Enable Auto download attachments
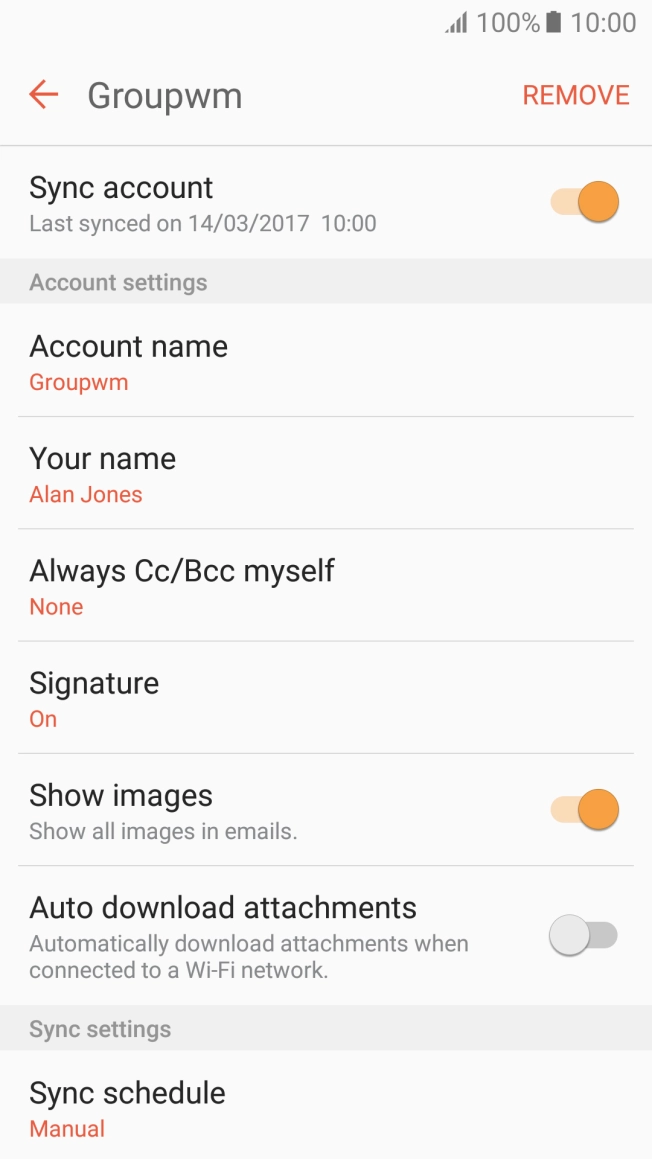652x1159 pixels. point(586,936)
